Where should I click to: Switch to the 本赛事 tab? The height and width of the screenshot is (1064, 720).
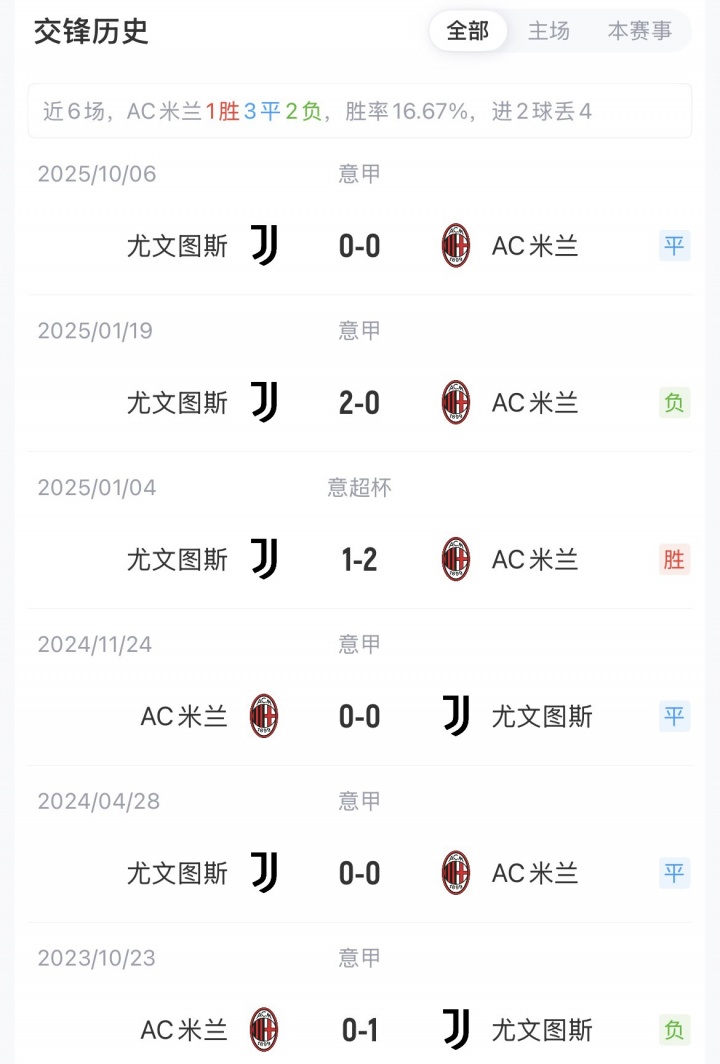pos(640,31)
